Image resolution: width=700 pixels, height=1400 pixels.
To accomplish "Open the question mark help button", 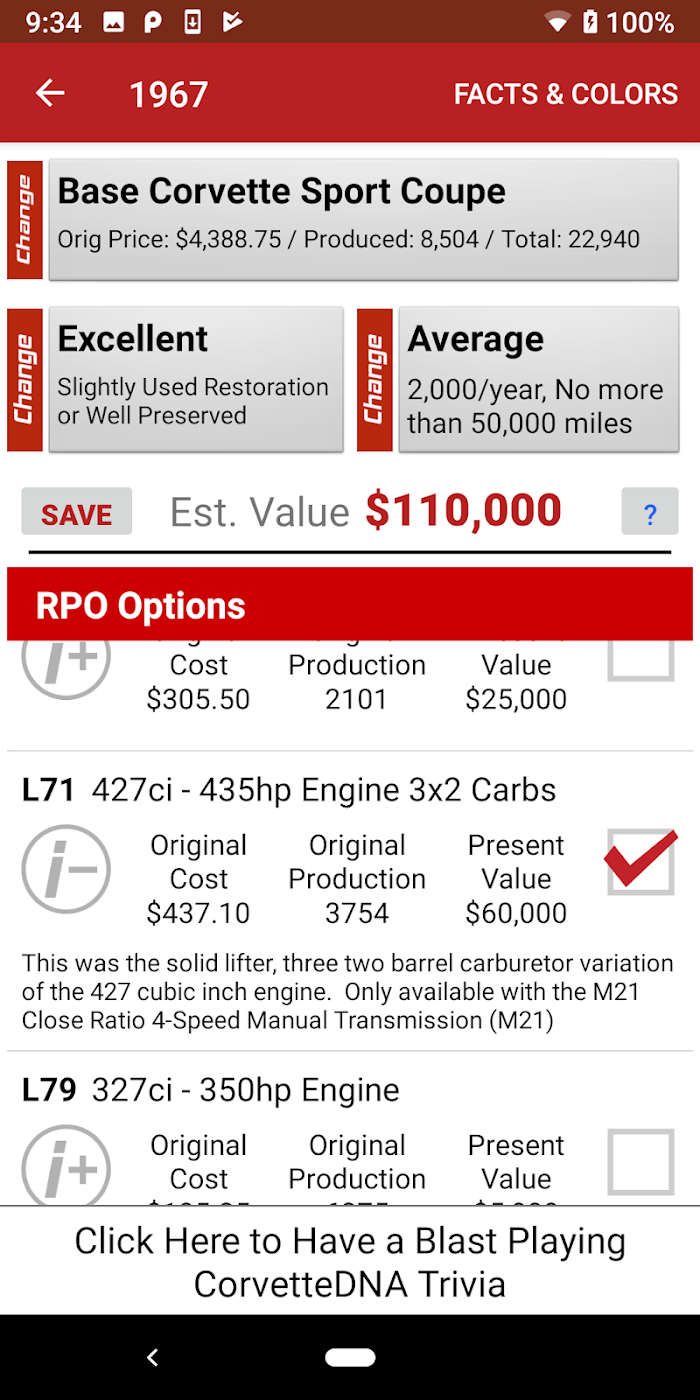I will 650,512.
